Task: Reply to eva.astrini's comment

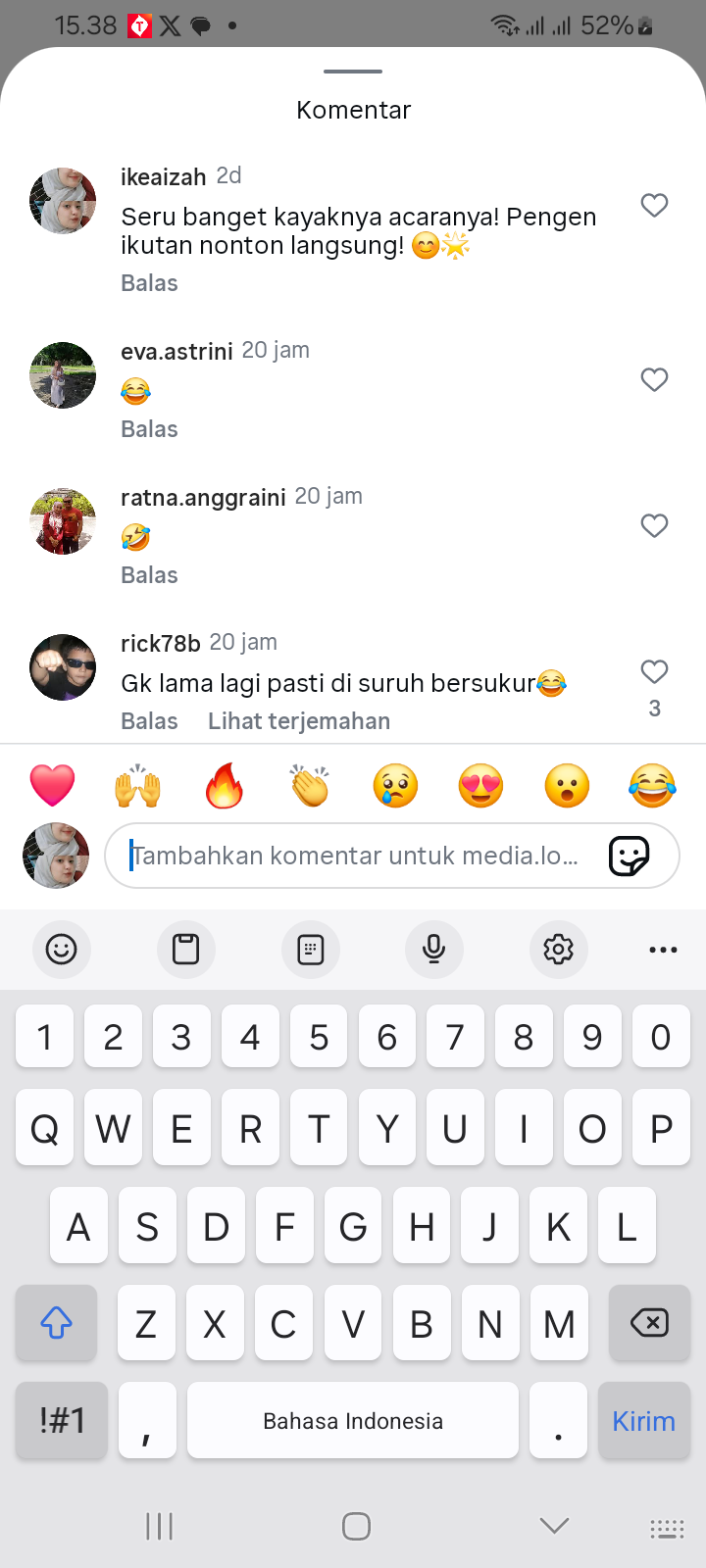Action: point(149,429)
